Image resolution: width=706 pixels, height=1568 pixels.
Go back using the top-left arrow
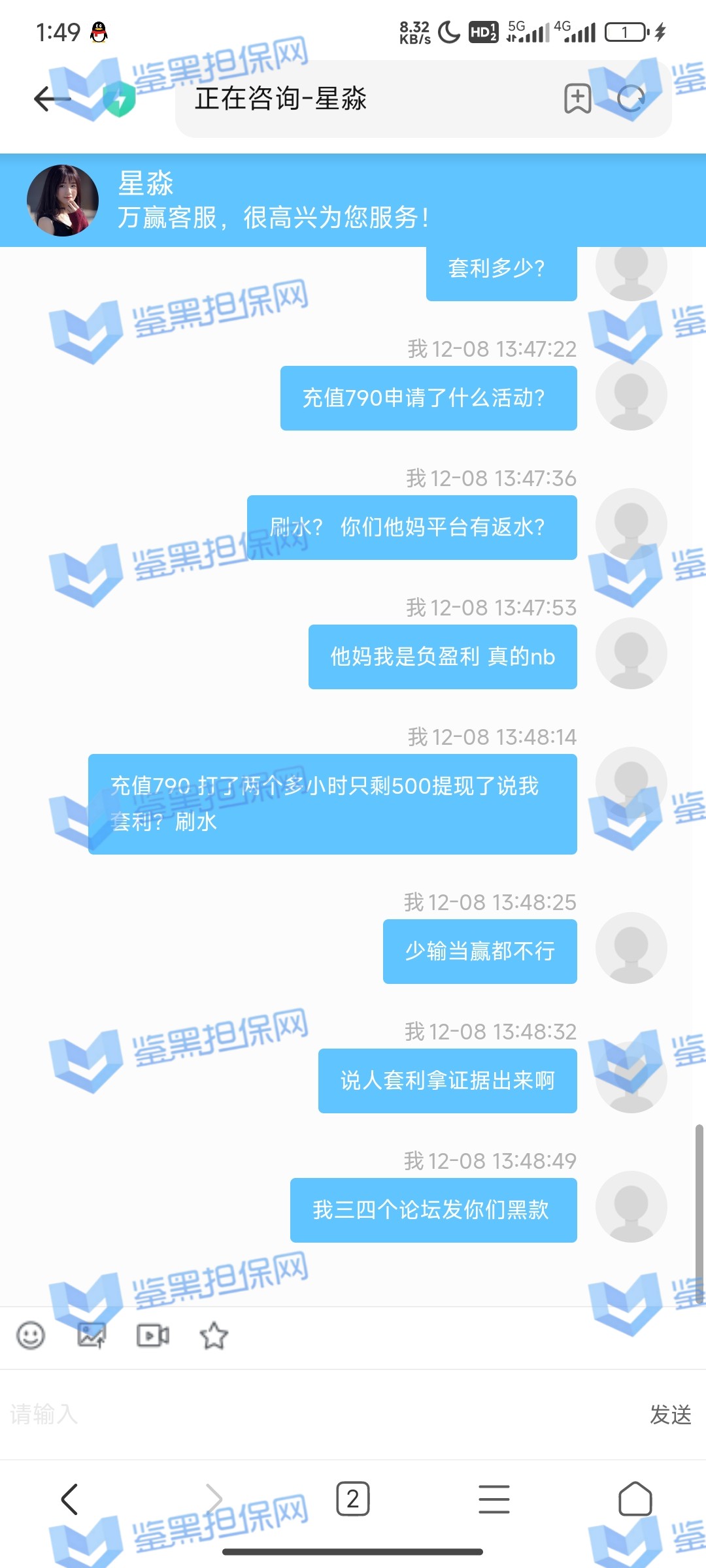coord(51,99)
